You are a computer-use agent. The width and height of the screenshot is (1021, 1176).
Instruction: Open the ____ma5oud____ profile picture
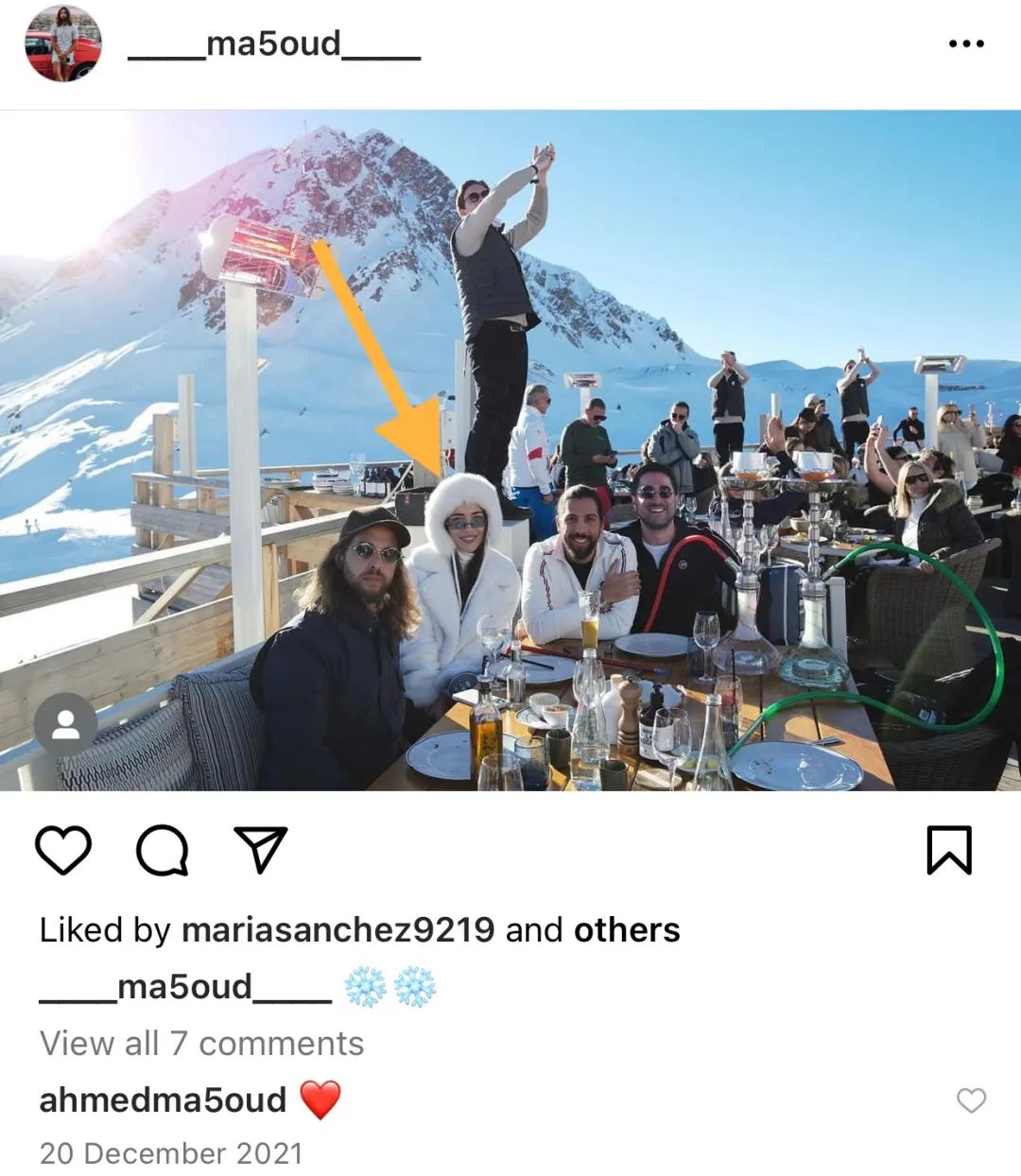[x=63, y=43]
